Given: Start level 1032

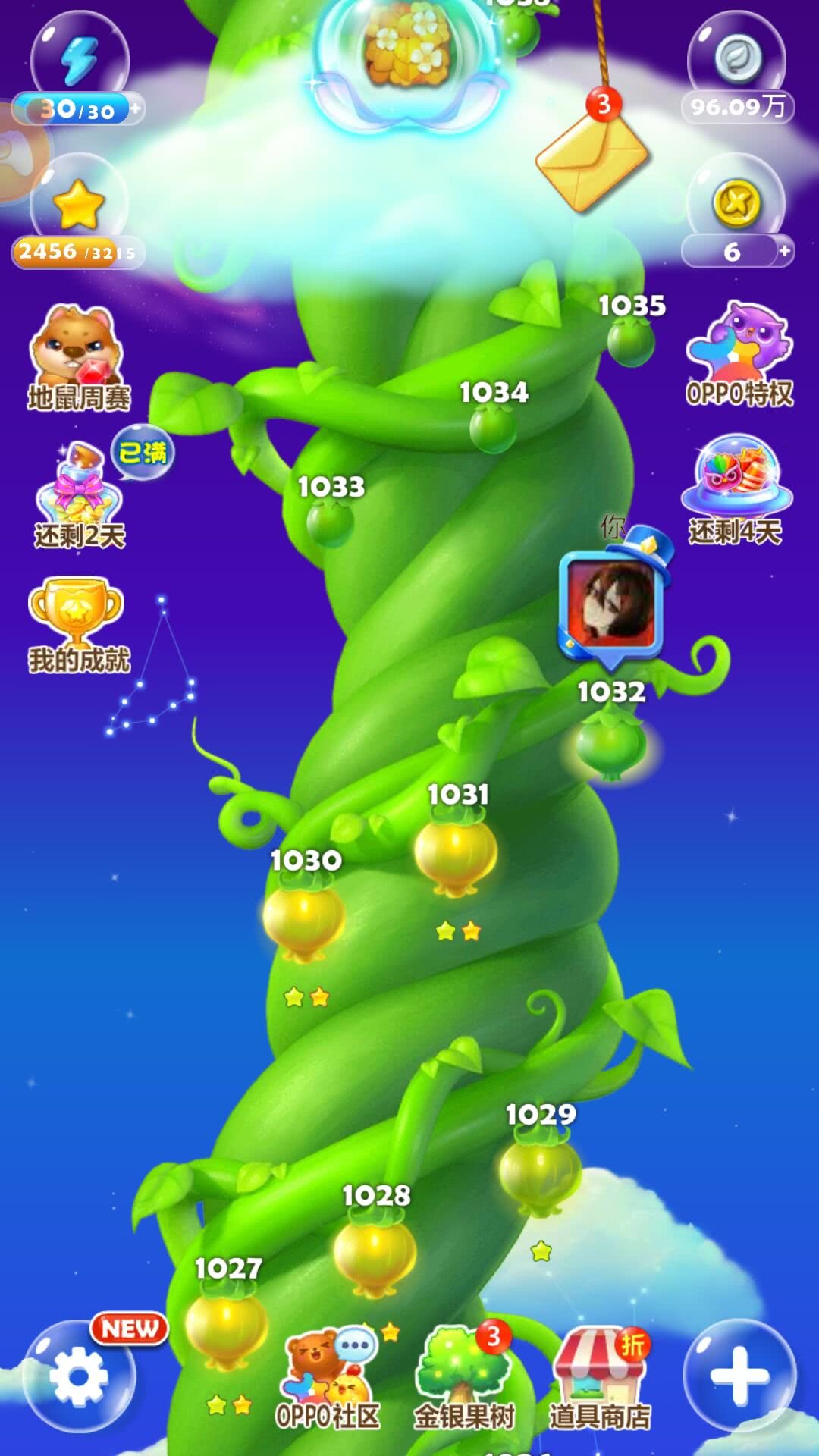Looking at the screenshot, I should [610, 746].
